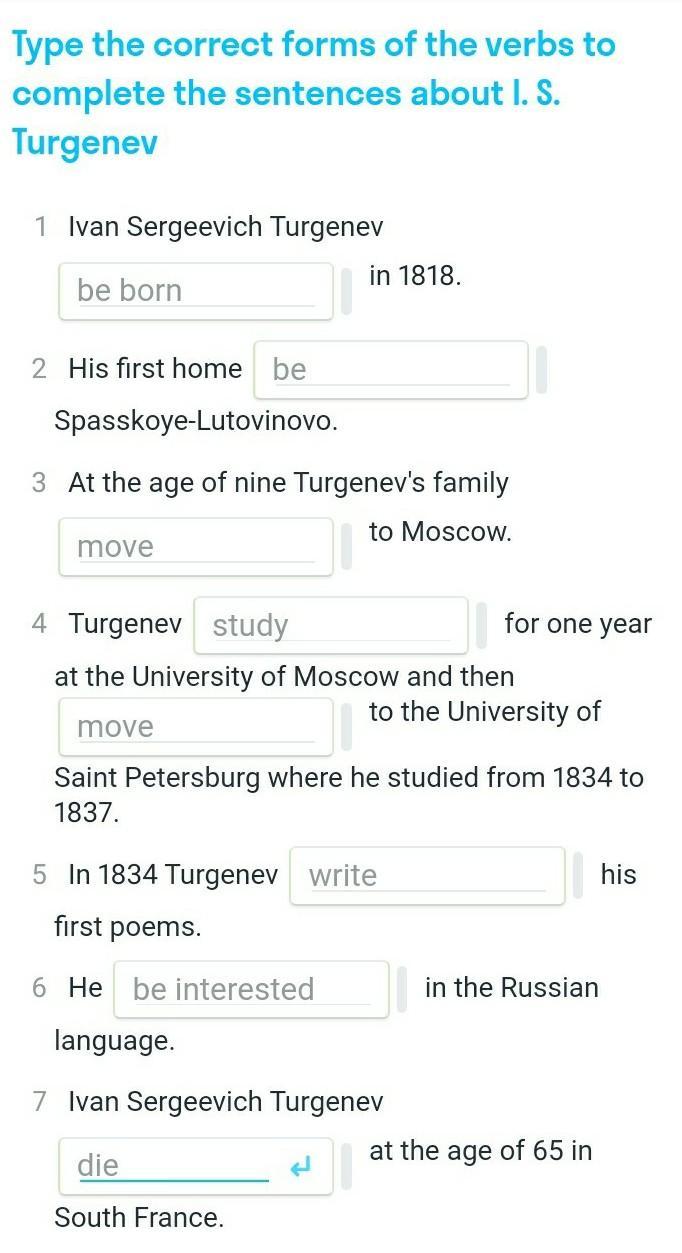
Task: Select the 'be' field in sentence 2
Action: click(x=391, y=370)
